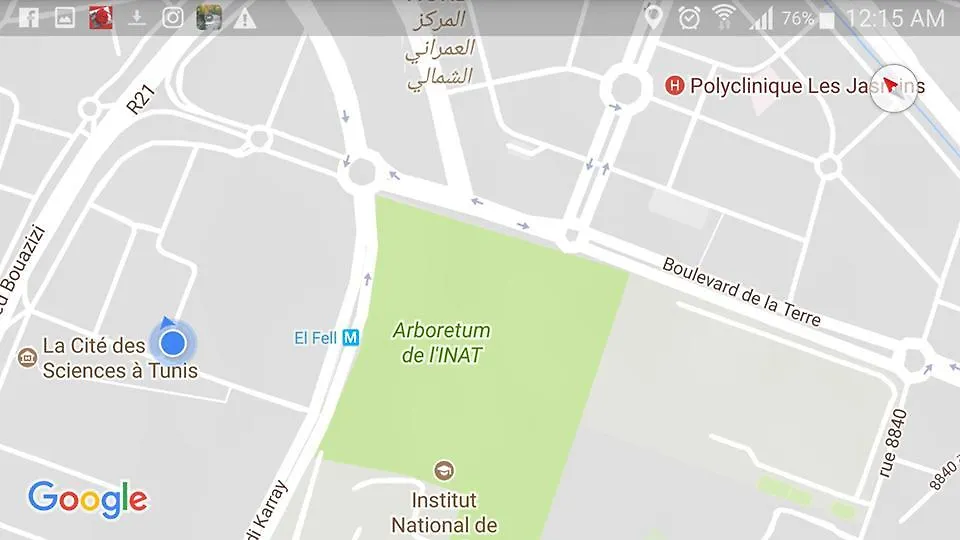
Task: Tap El Fell metro station marker
Action: coord(350,338)
